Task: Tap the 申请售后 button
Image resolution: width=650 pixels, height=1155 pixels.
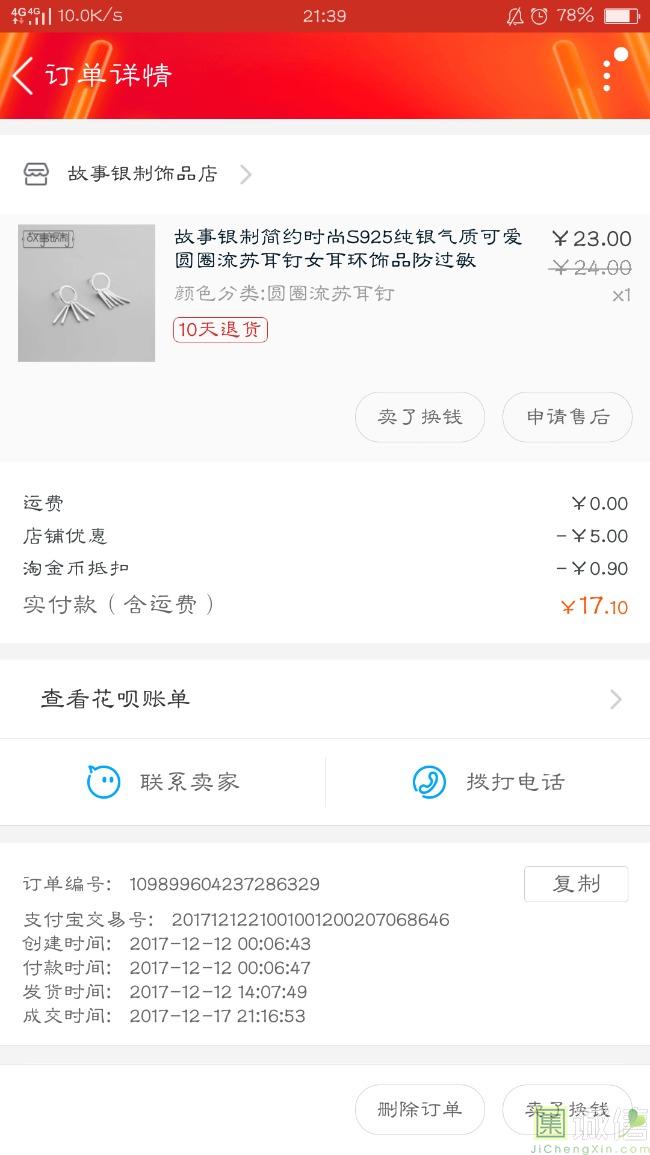Action: coord(567,417)
